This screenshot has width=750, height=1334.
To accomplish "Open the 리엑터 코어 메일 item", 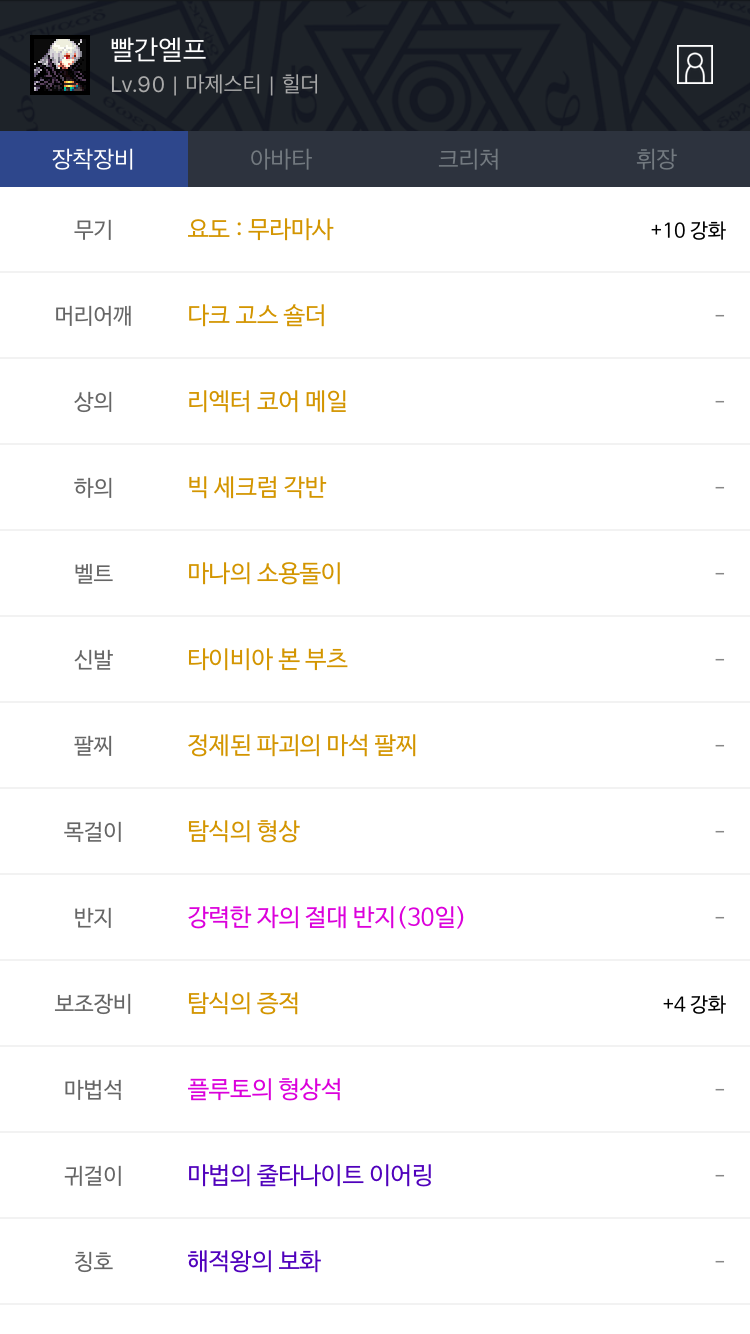I will [x=268, y=402].
